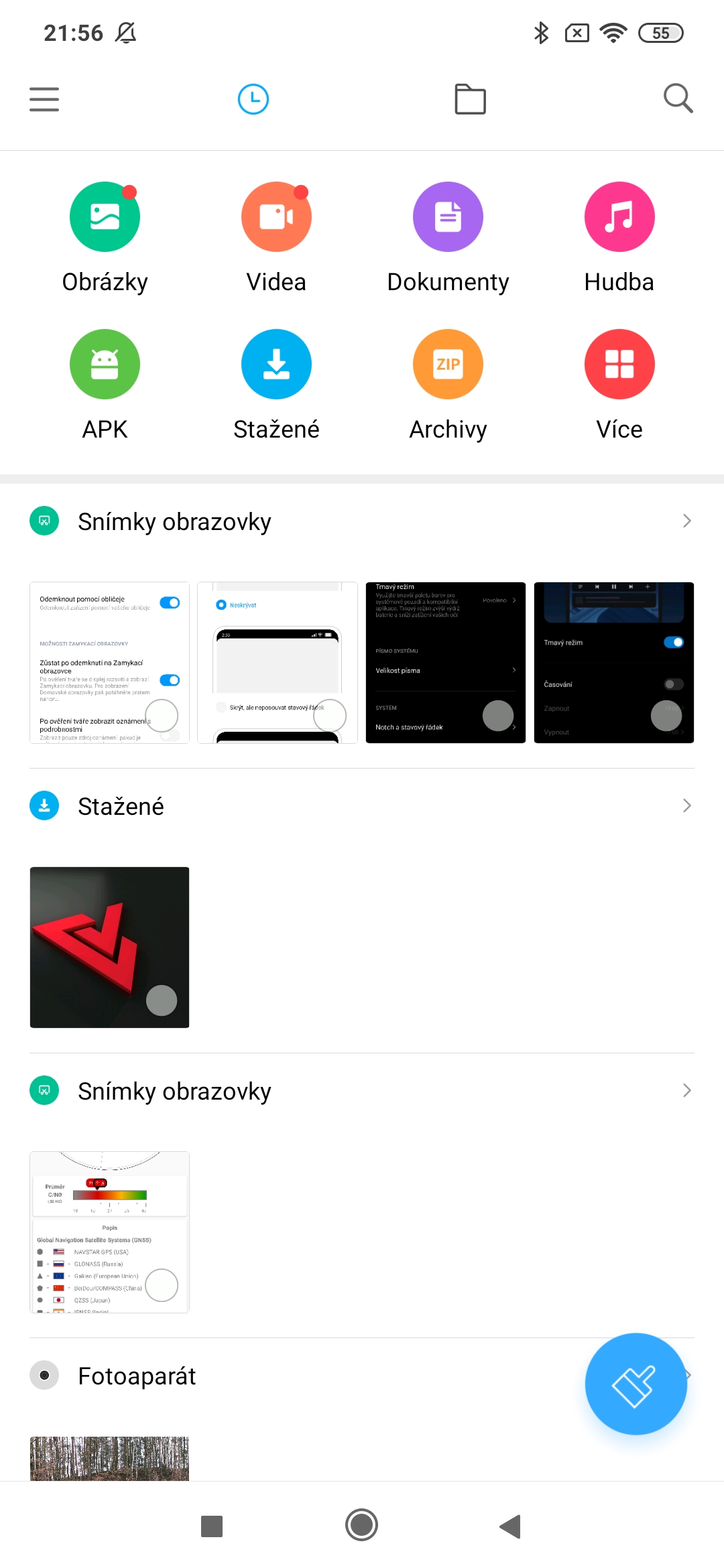This screenshot has width=724, height=1568.
Task: Open the Obrázky category
Action: coord(105,238)
